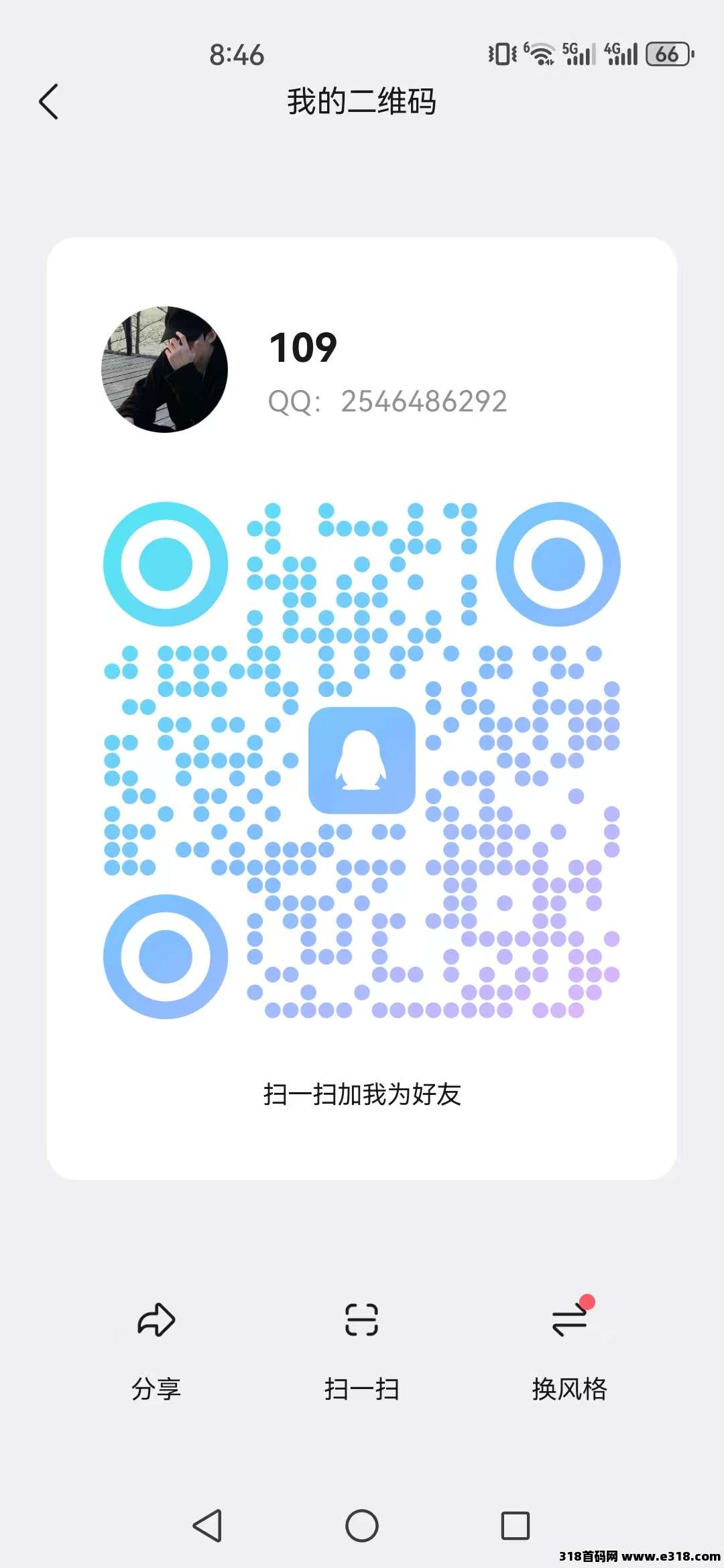Go back from My QR Code page
724x1568 pixels.
pyautogui.click(x=49, y=102)
